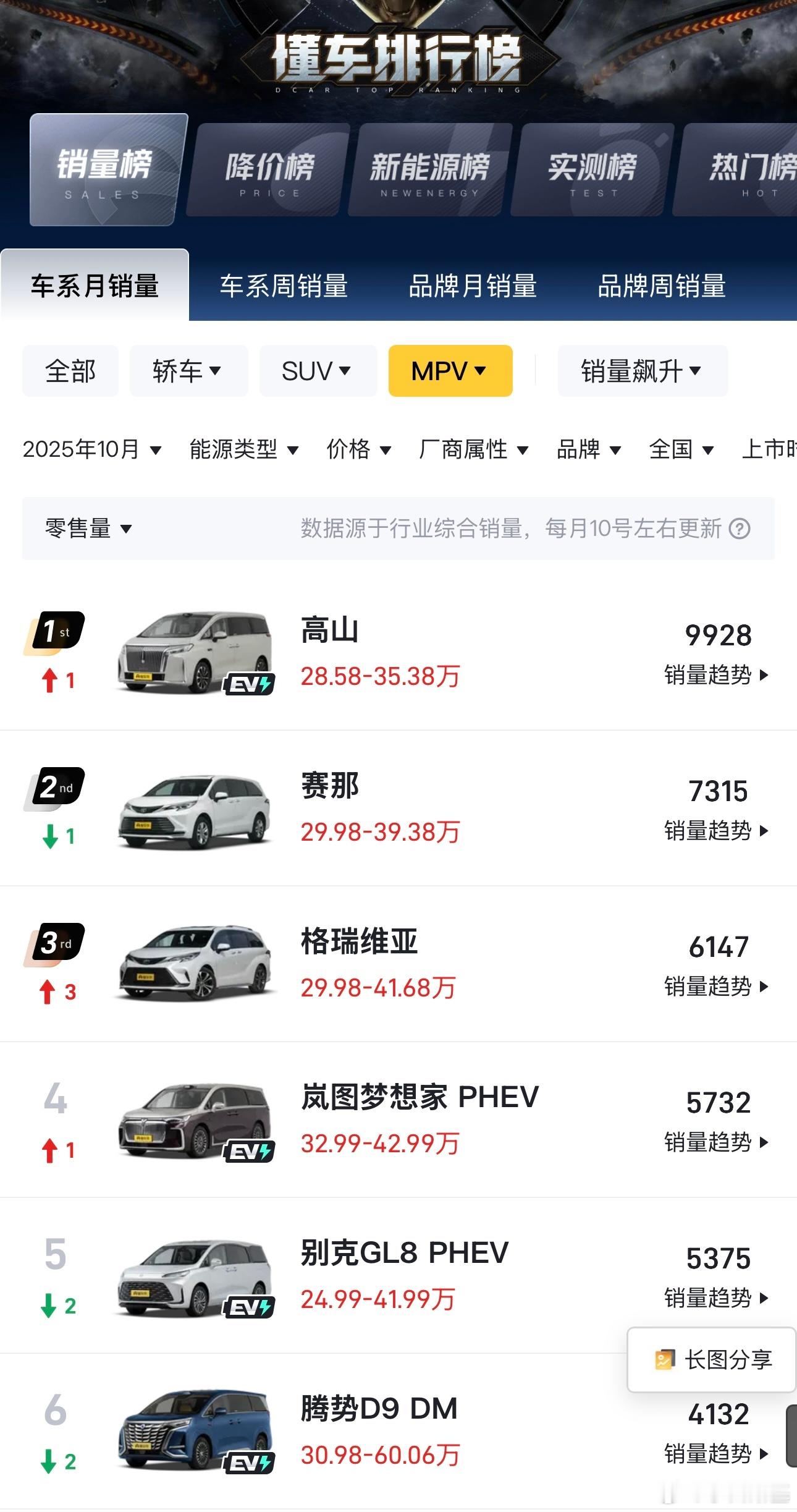Open the 厂商属性 filter dropdown
Image resolution: width=797 pixels, height=1512 pixels.
pyautogui.click(x=473, y=449)
